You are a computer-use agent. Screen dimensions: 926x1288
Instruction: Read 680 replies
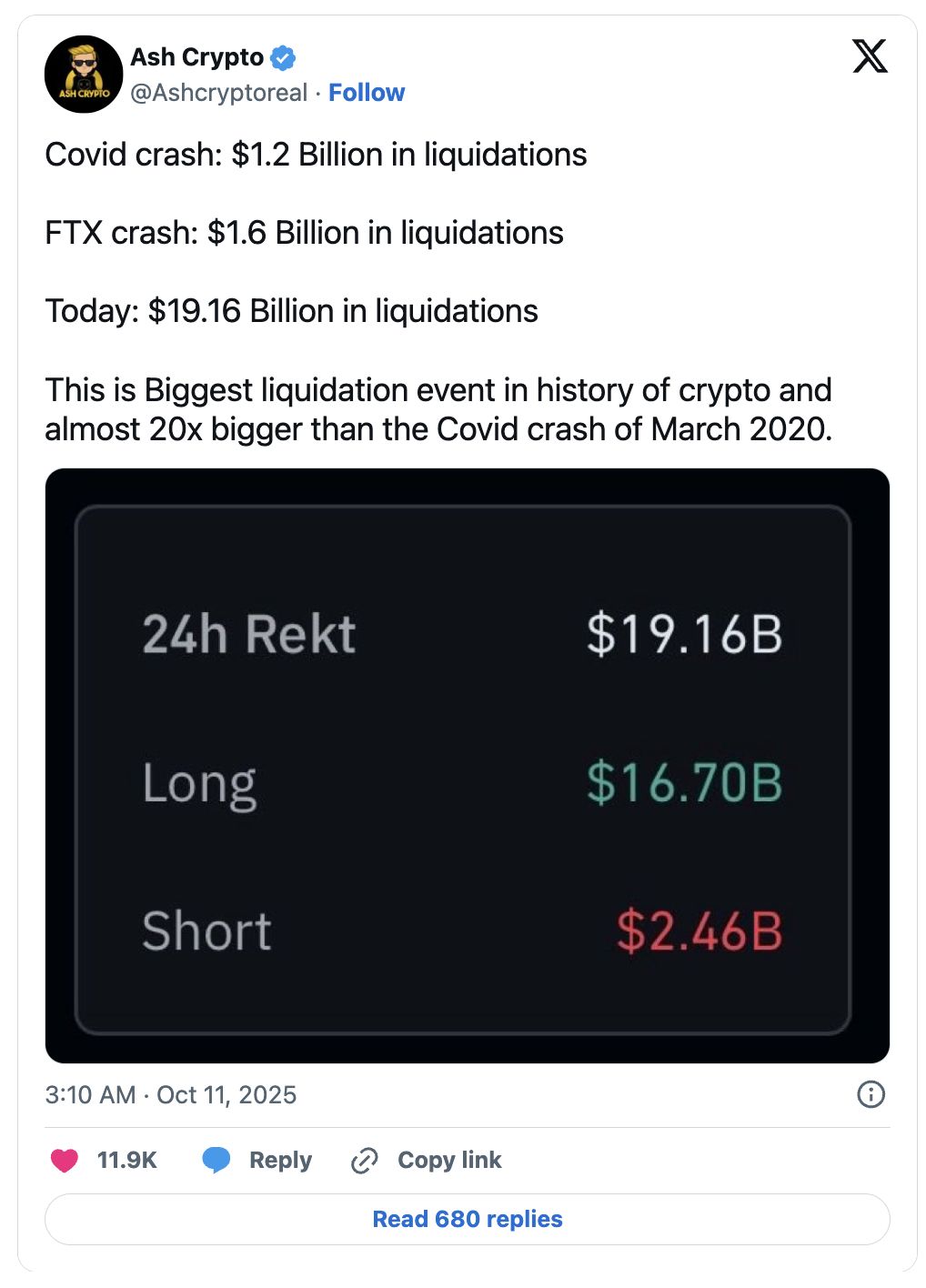(x=467, y=1219)
